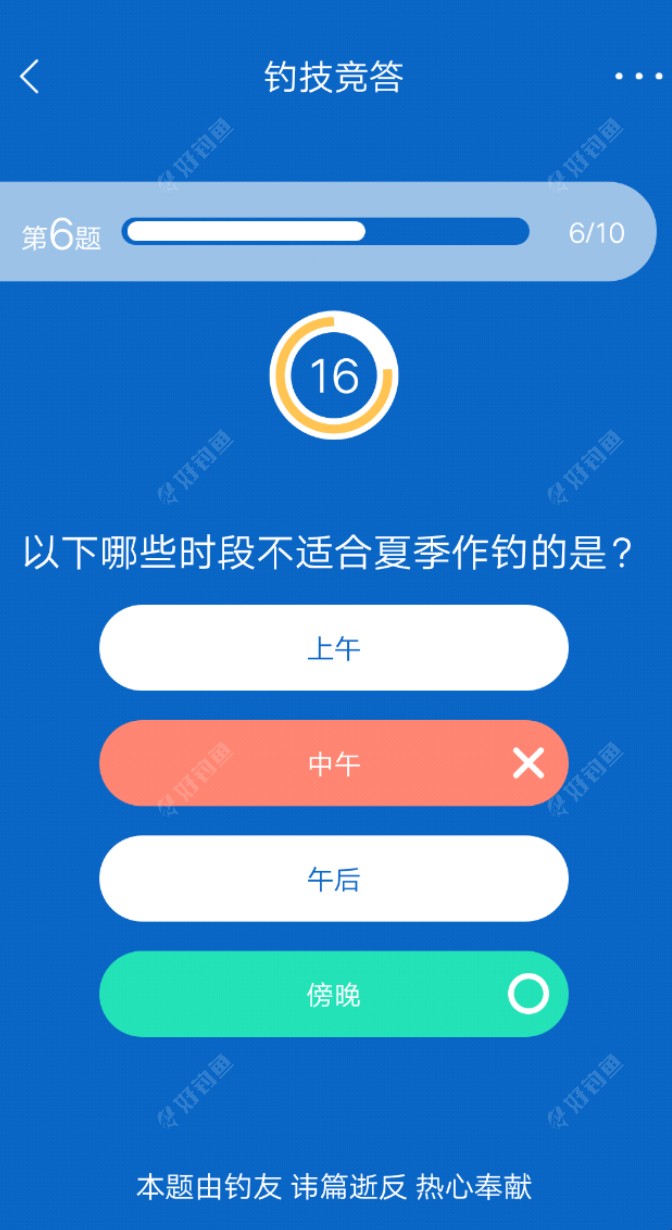Select the answer 上午
Viewport: 672px width, 1230px height.
click(x=333, y=648)
